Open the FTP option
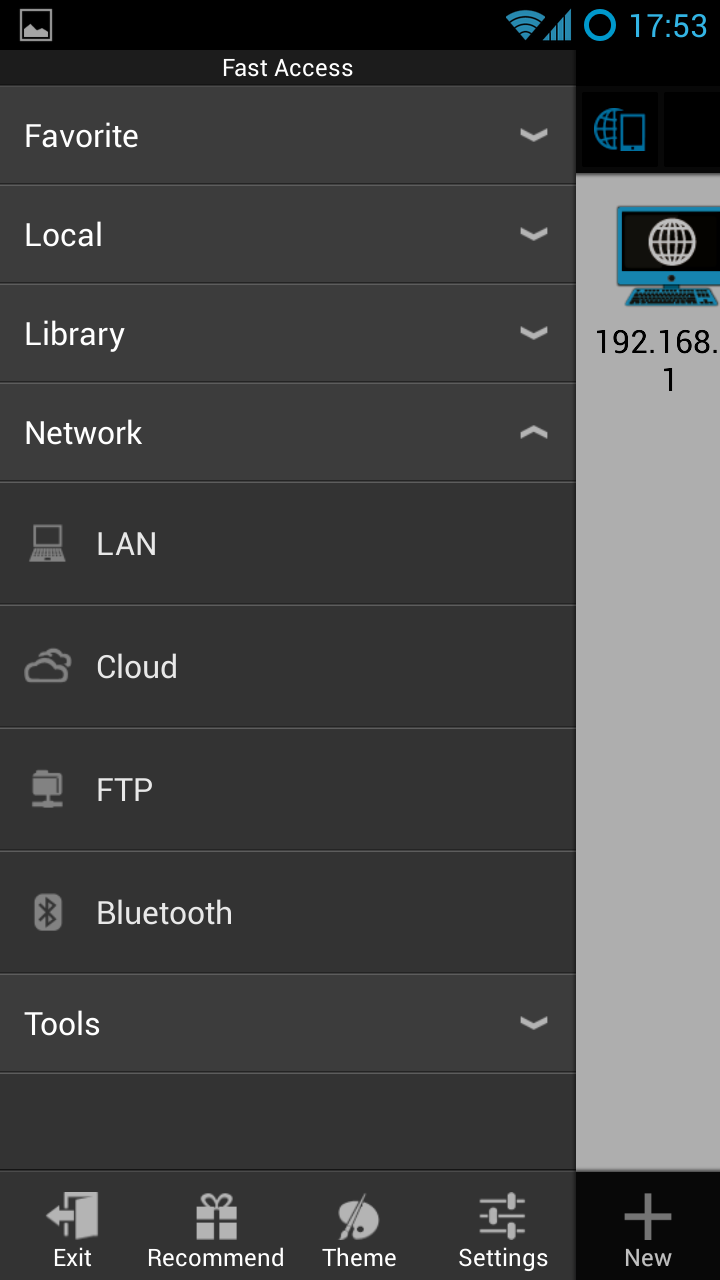The image size is (720, 1280). [x=287, y=790]
